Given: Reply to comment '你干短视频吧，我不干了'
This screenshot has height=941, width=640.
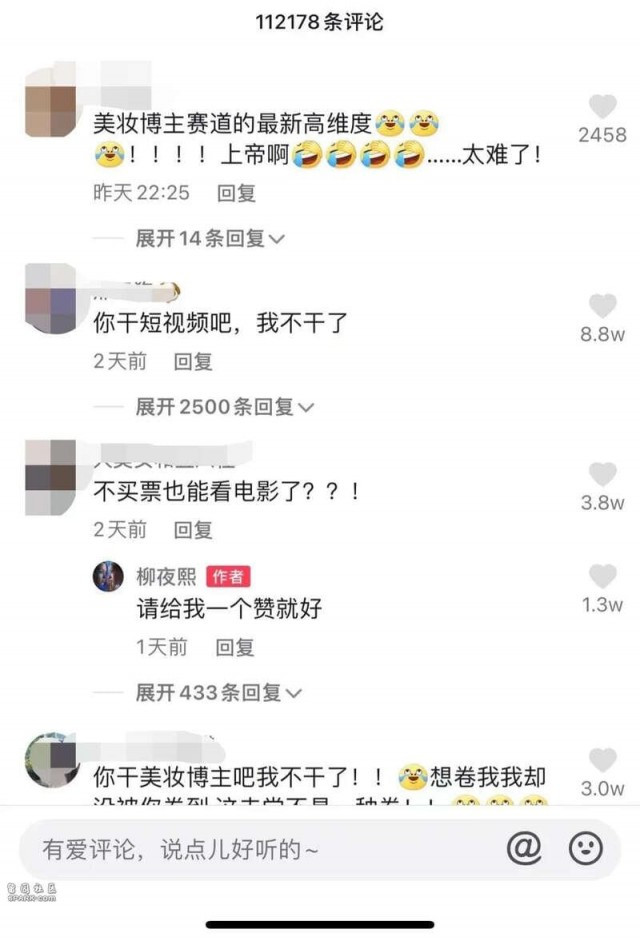Looking at the screenshot, I should pos(193,361).
